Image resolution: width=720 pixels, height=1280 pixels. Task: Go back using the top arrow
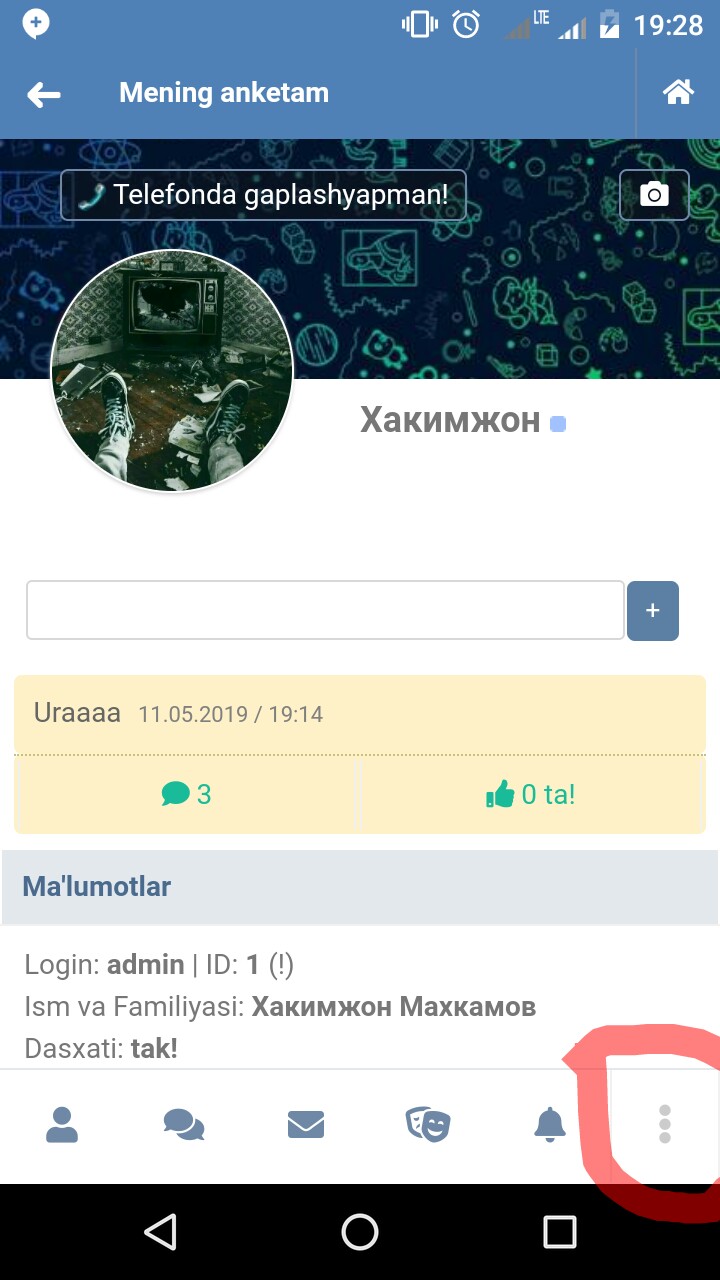click(x=43, y=94)
